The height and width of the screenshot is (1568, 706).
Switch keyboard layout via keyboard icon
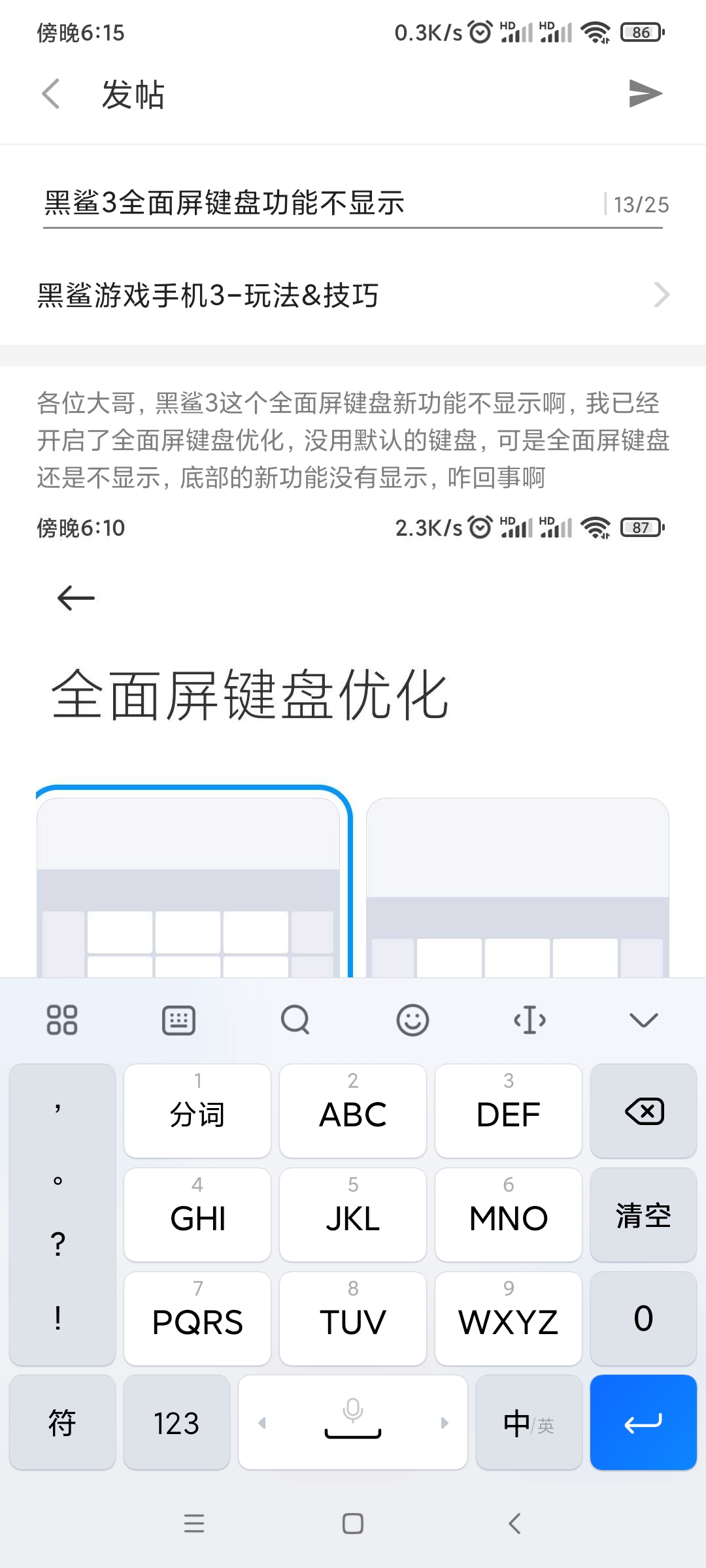178,1020
